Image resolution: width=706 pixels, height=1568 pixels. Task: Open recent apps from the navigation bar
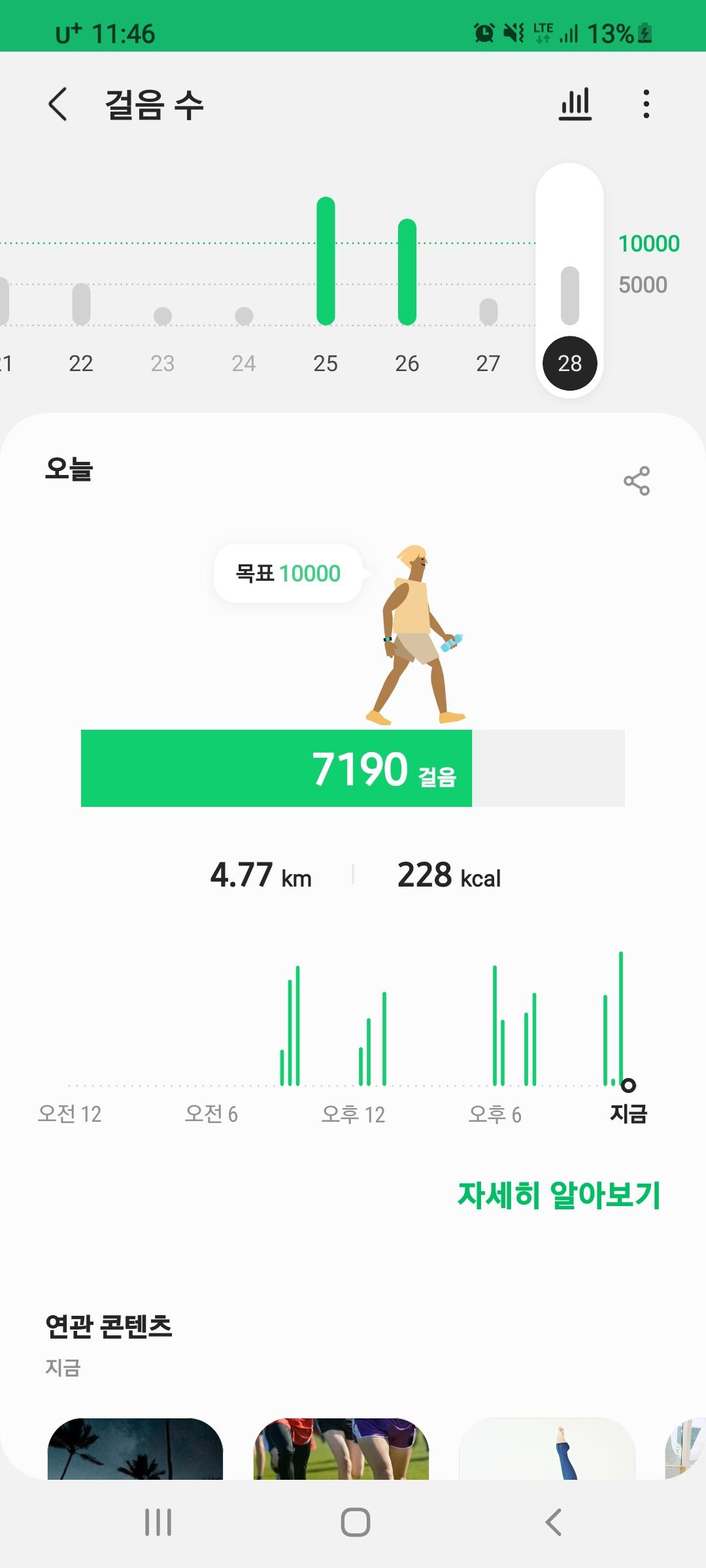coord(158,1522)
